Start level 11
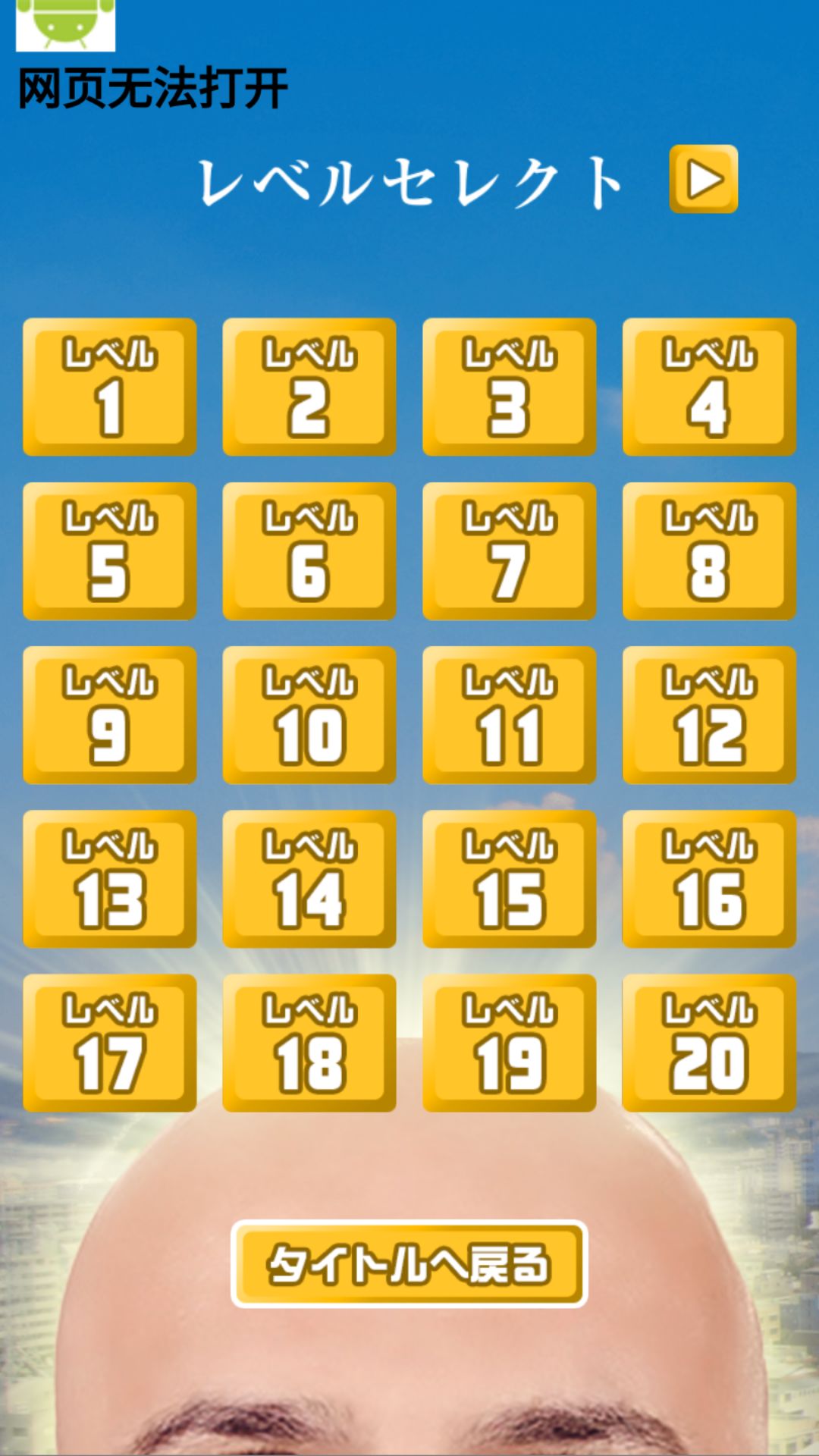 point(509,715)
